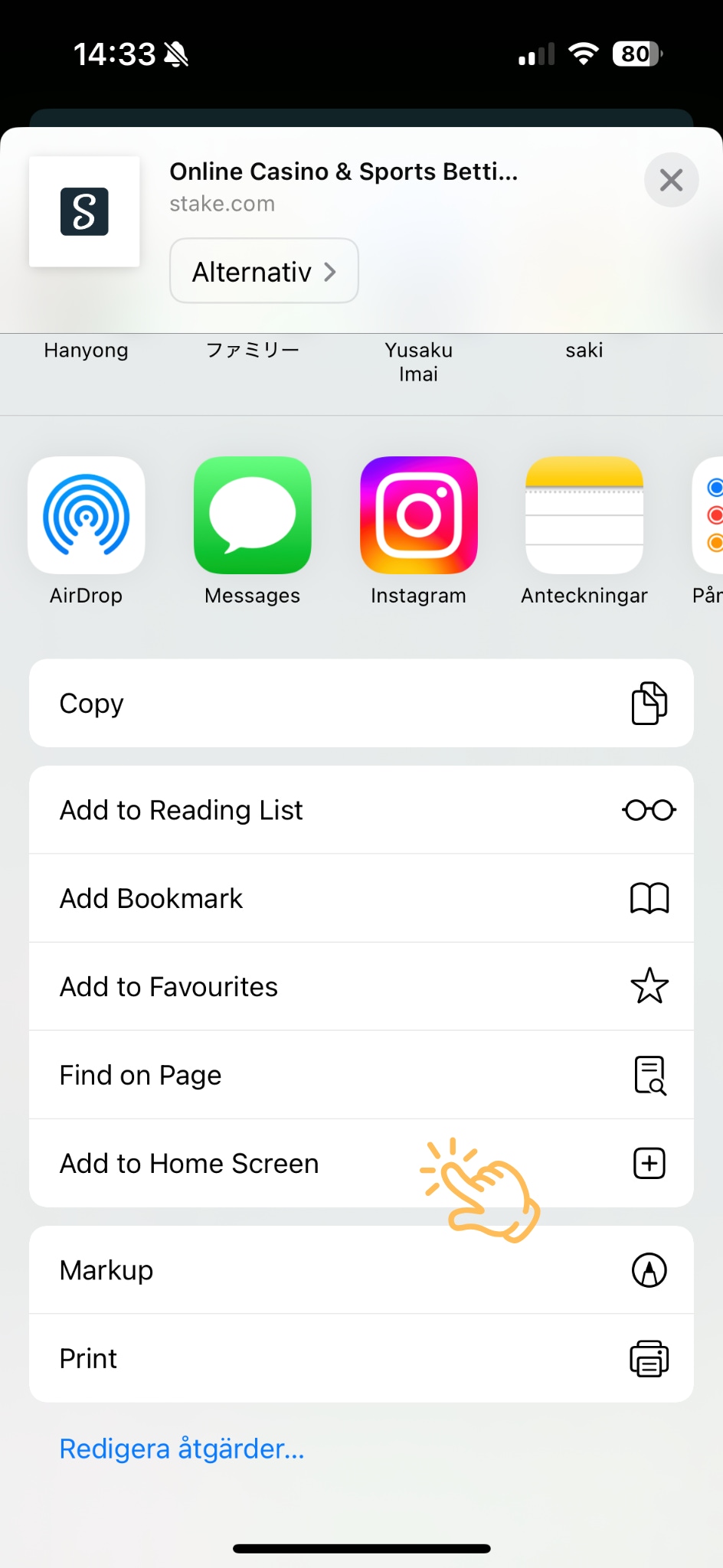Share the page to Instagram
723x1568 pixels.
click(418, 515)
